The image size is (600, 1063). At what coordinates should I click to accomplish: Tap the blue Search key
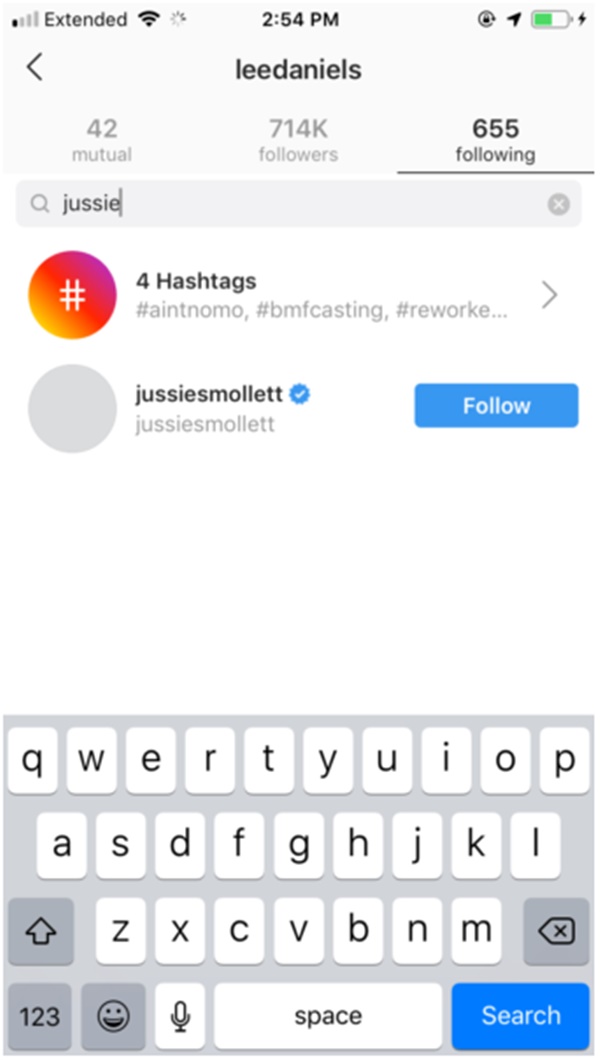click(x=520, y=1016)
